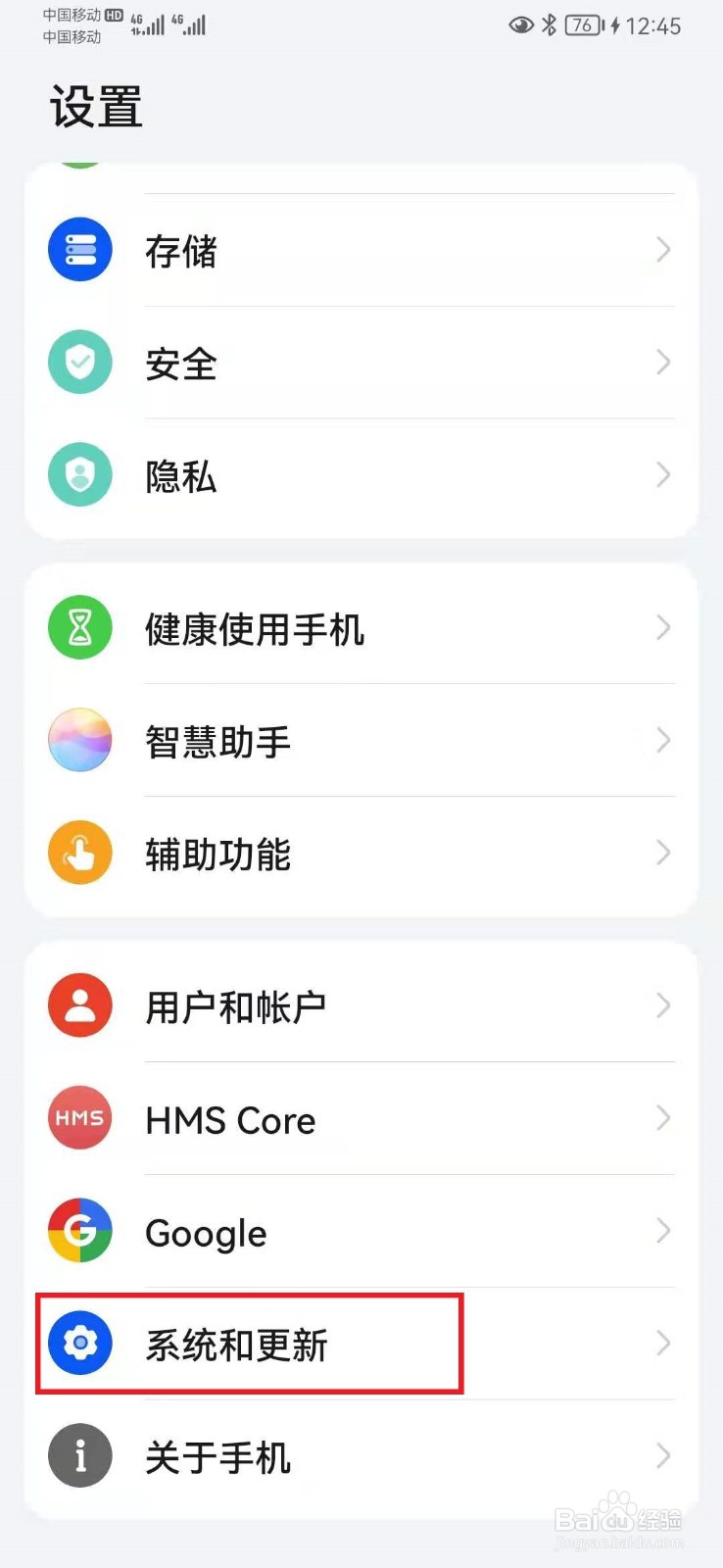Open 智慧助手 smart assistant
Screen dimensions: 723x1568
[x=361, y=740]
